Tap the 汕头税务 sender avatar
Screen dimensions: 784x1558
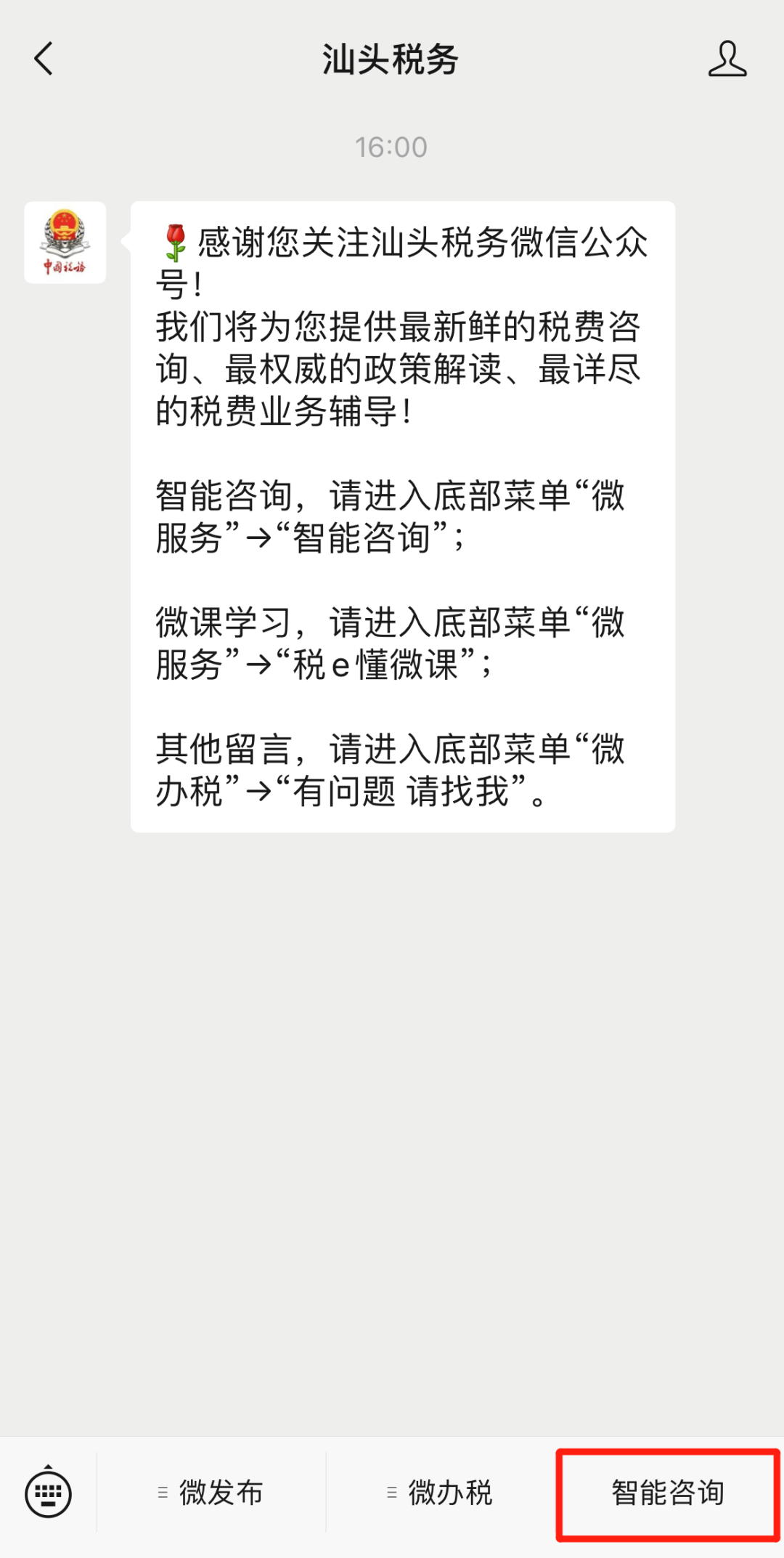click(65, 243)
